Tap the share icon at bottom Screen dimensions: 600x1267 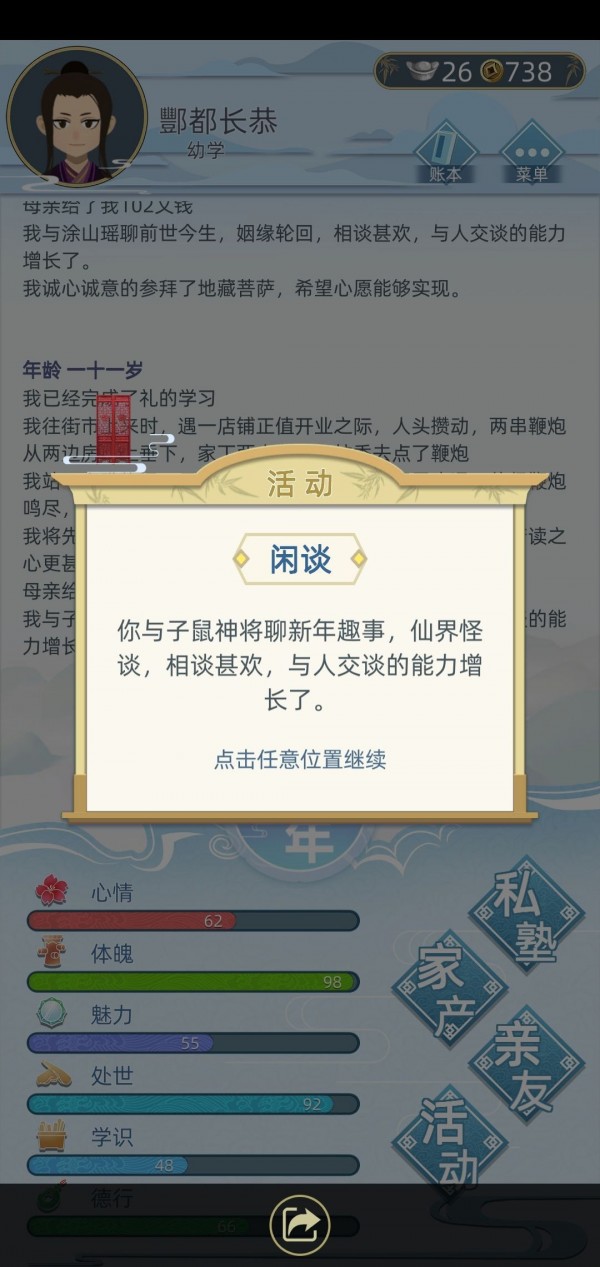tap(300, 1225)
